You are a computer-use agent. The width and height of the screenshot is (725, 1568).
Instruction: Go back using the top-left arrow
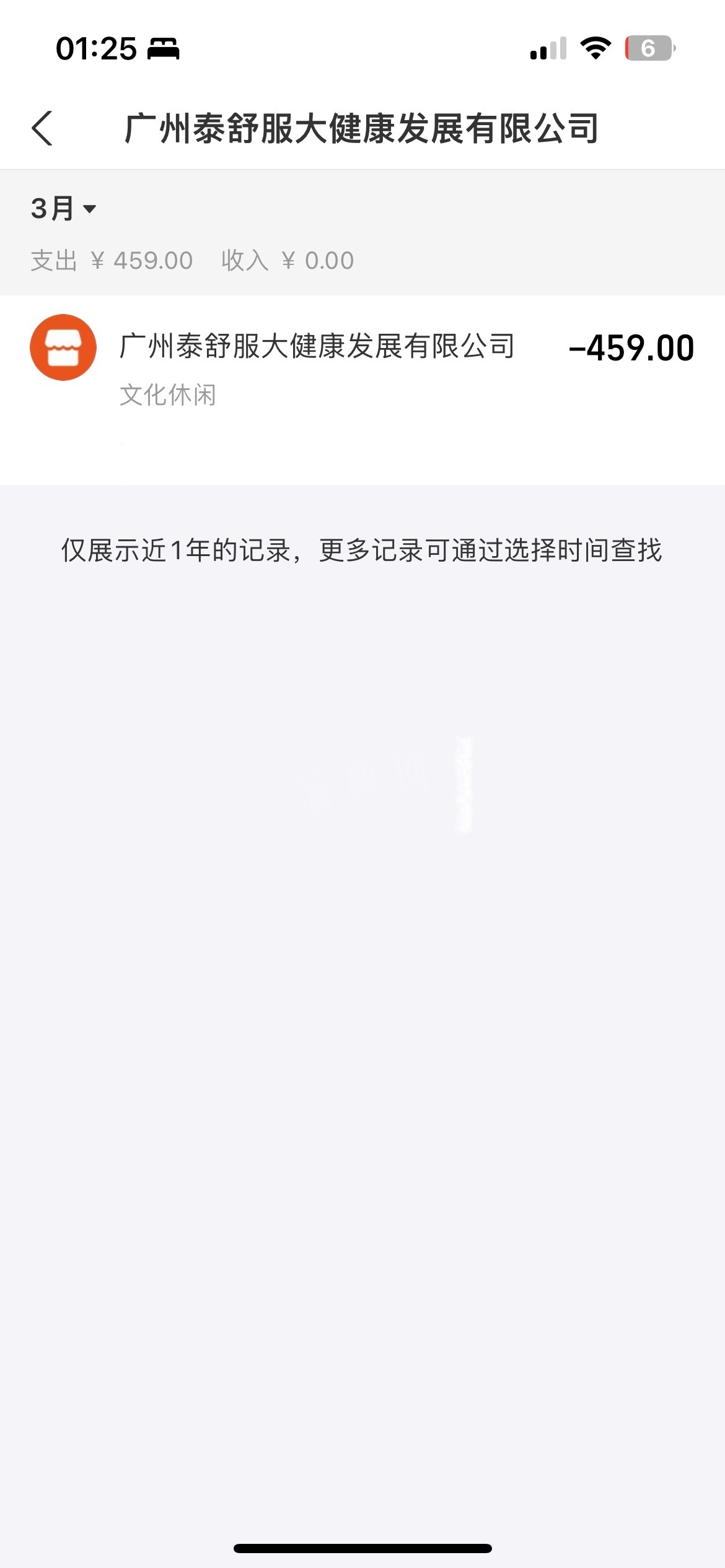pyautogui.click(x=42, y=128)
